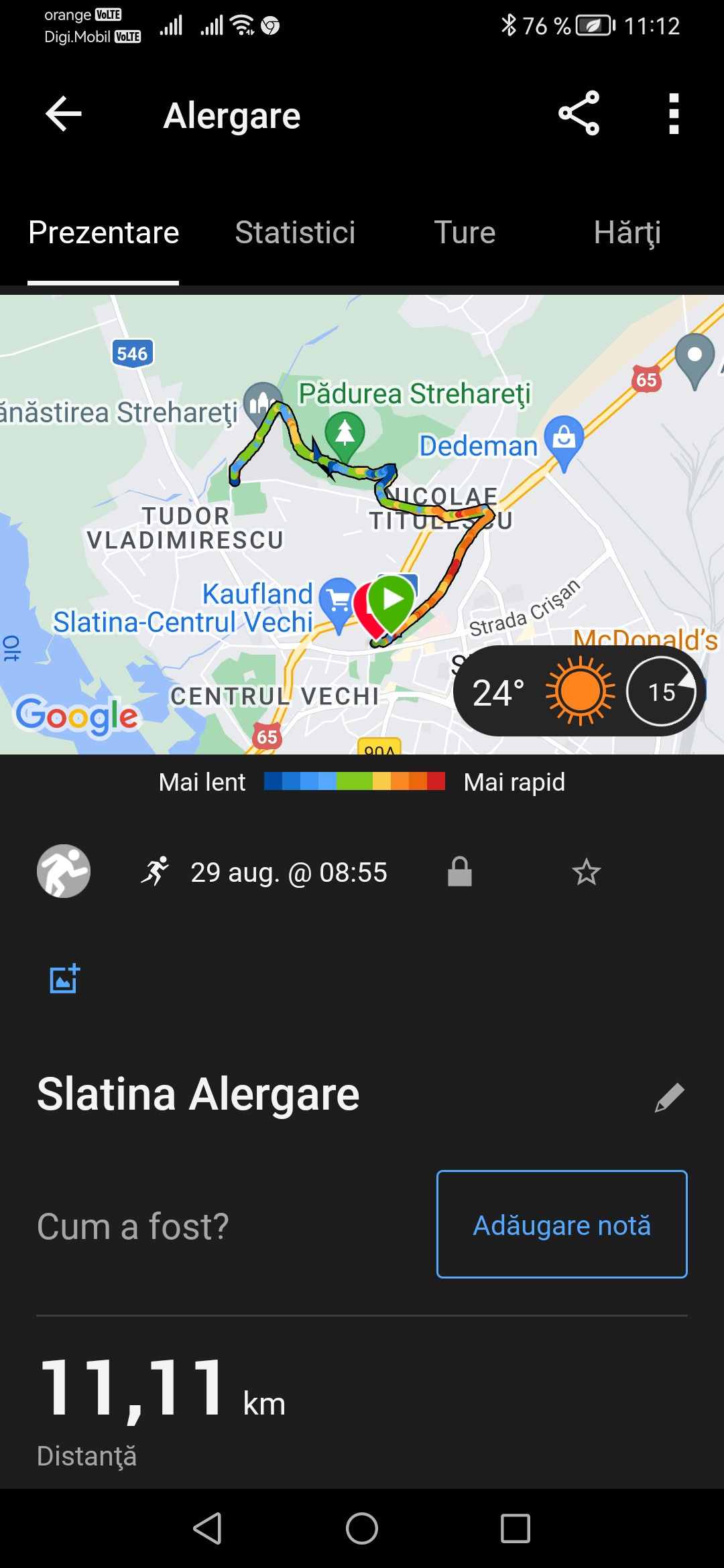Tap the Adăugare notă button

562,1224
